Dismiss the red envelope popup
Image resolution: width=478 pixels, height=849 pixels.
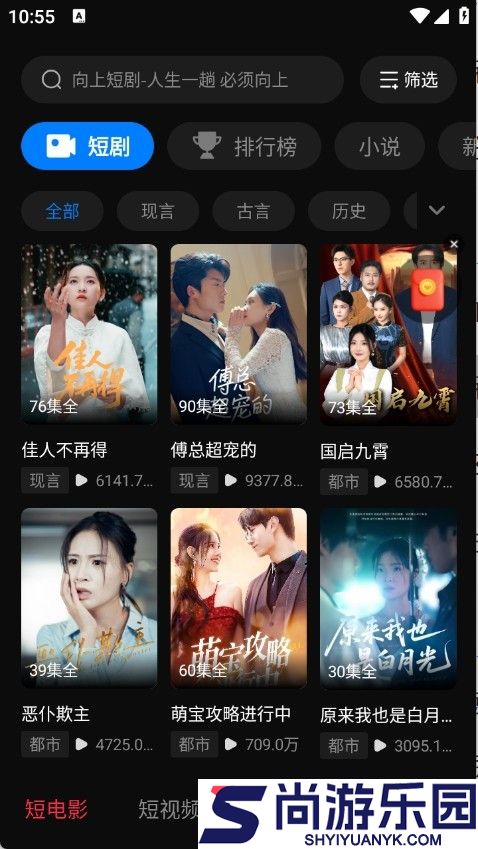click(454, 244)
